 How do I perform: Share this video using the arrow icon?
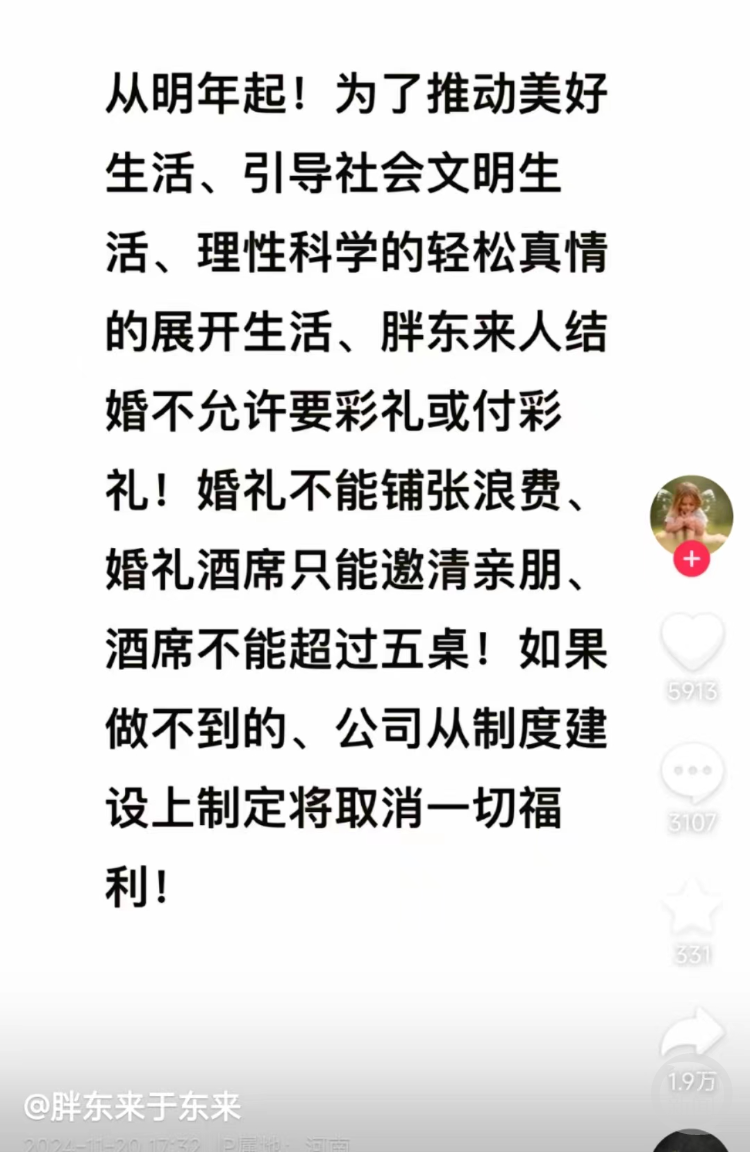(692, 1034)
